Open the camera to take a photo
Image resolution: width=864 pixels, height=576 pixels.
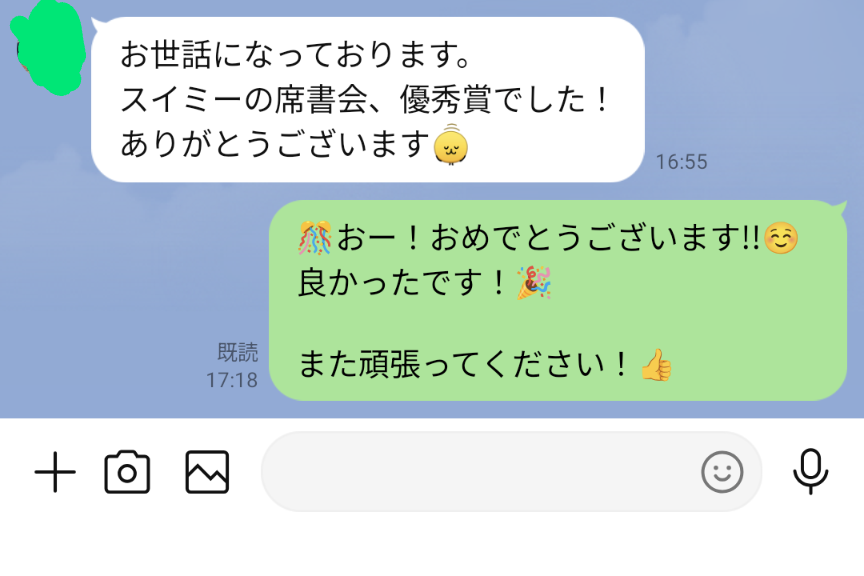pos(127,472)
